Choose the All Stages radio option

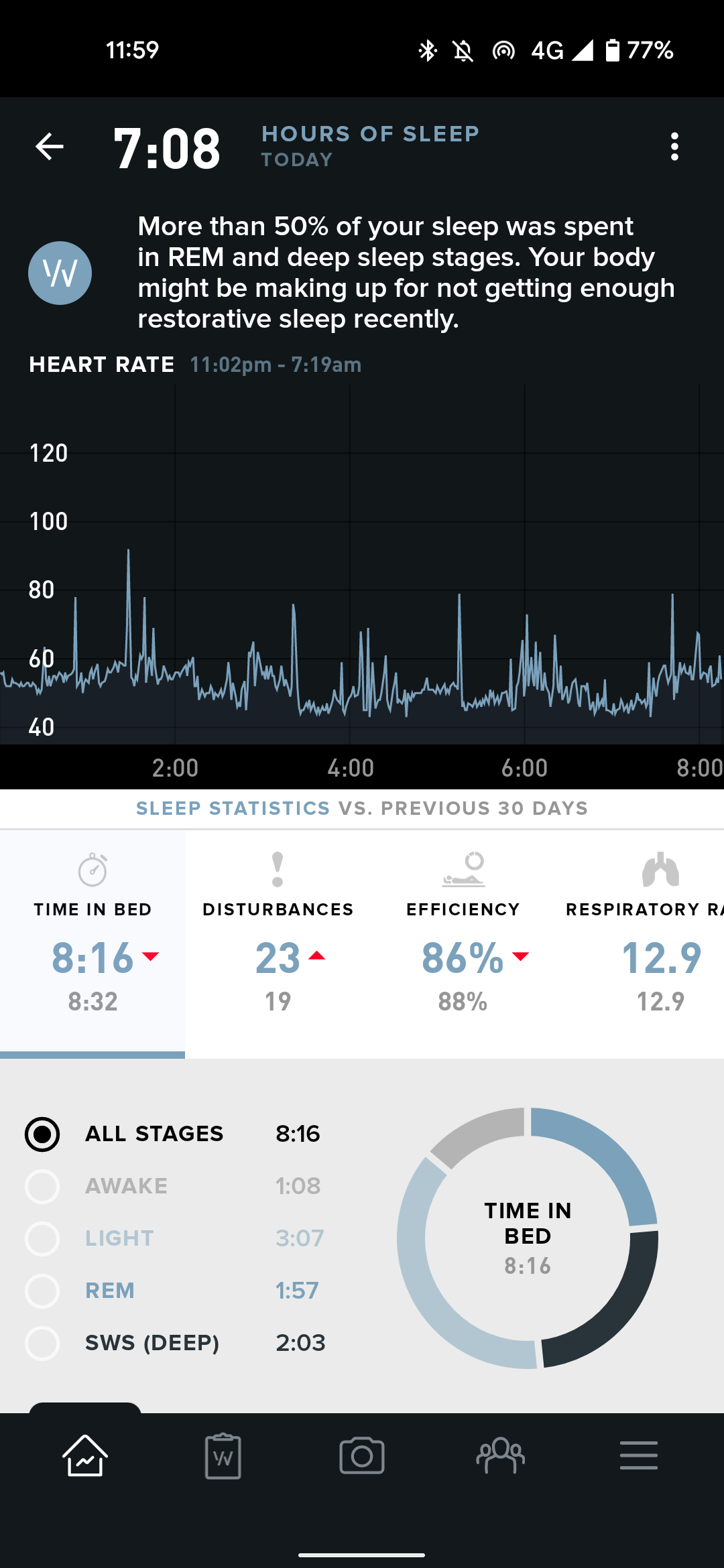click(x=42, y=1134)
